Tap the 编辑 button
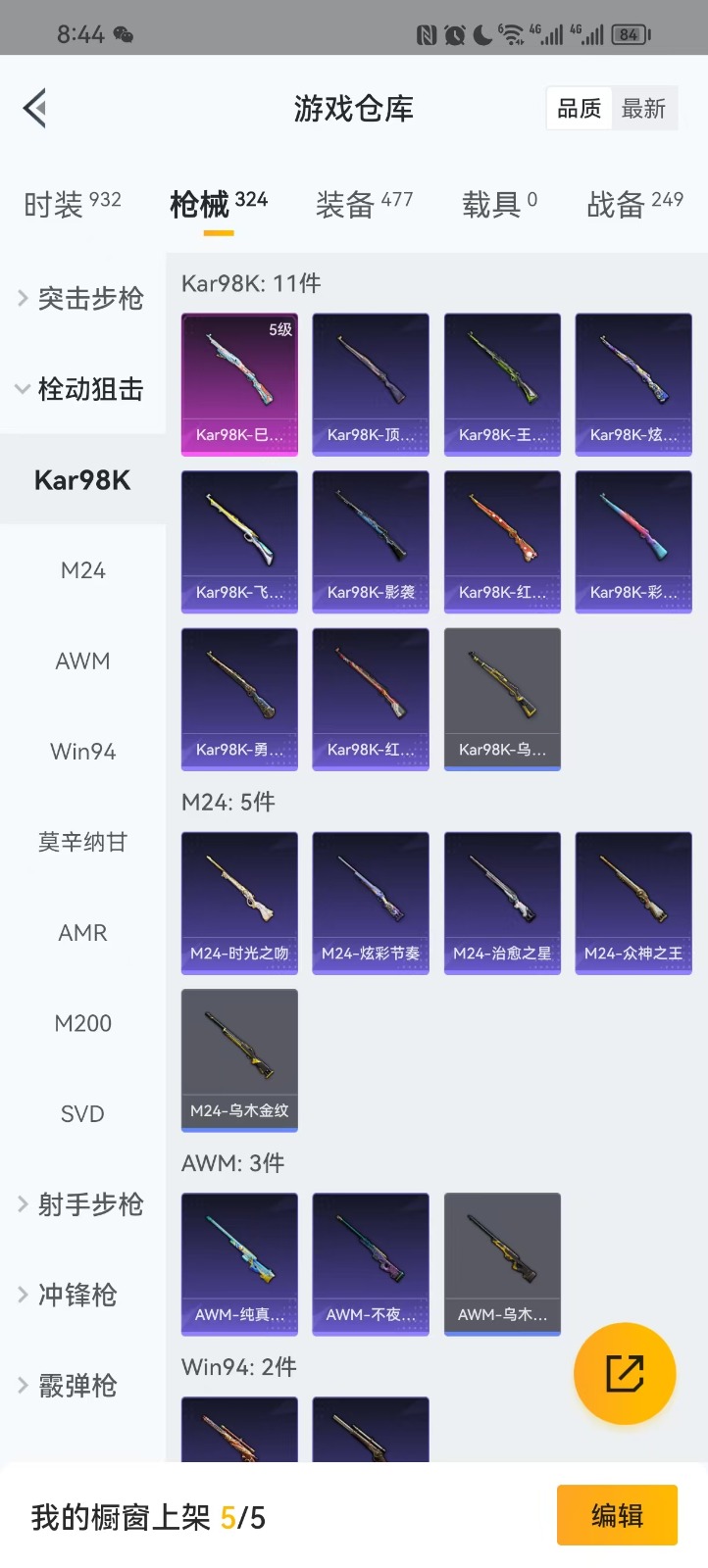This screenshot has height=1568, width=708. coord(617,1515)
